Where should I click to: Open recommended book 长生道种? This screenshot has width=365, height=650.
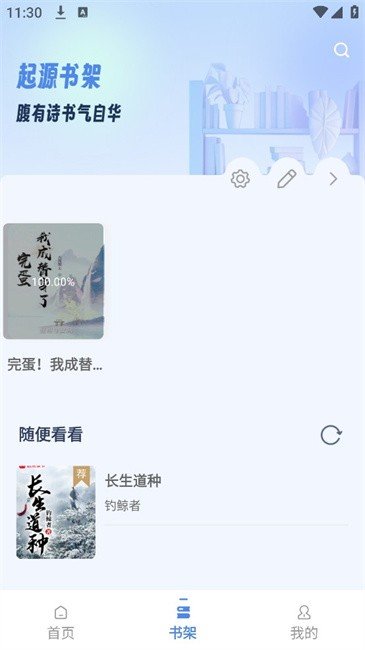[182, 512]
